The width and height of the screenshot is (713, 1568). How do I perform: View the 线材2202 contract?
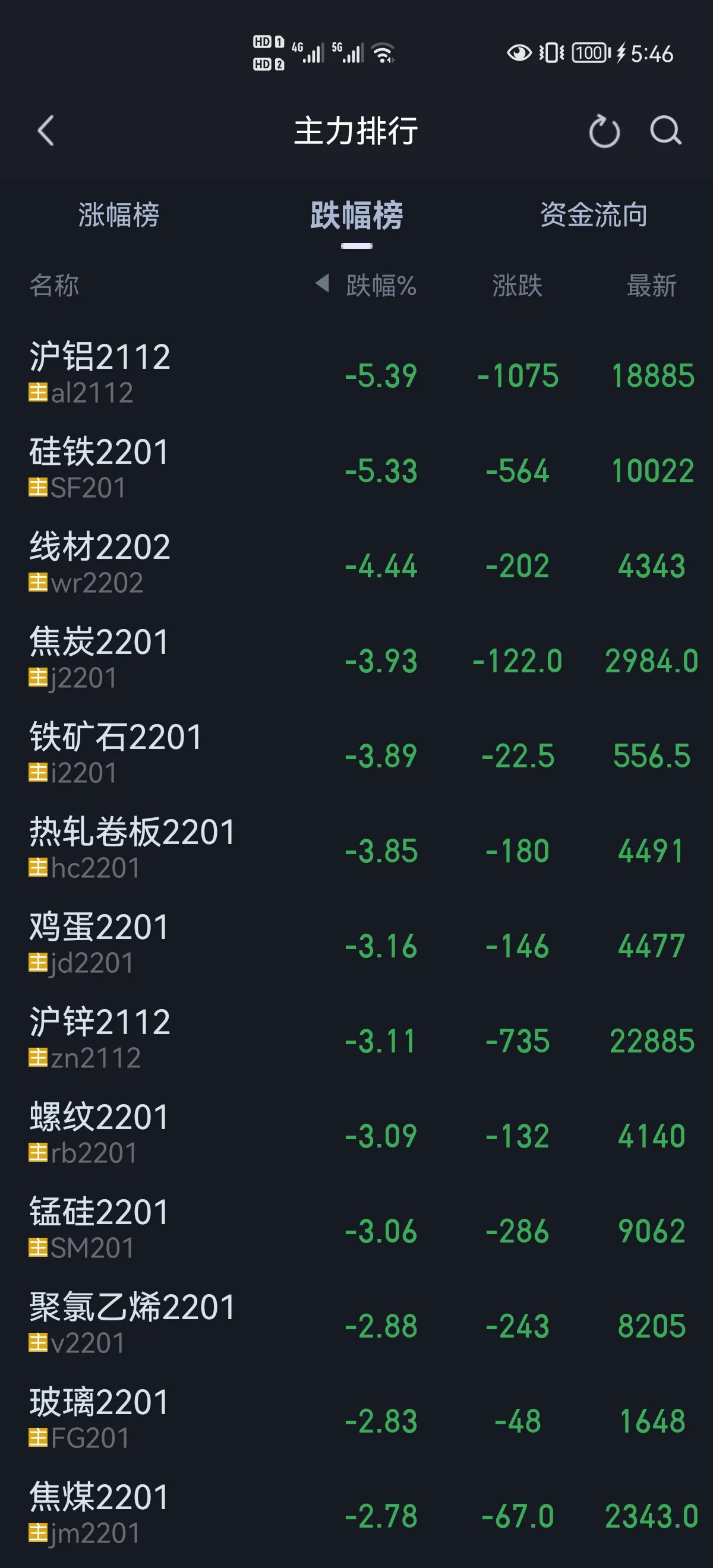(x=357, y=565)
